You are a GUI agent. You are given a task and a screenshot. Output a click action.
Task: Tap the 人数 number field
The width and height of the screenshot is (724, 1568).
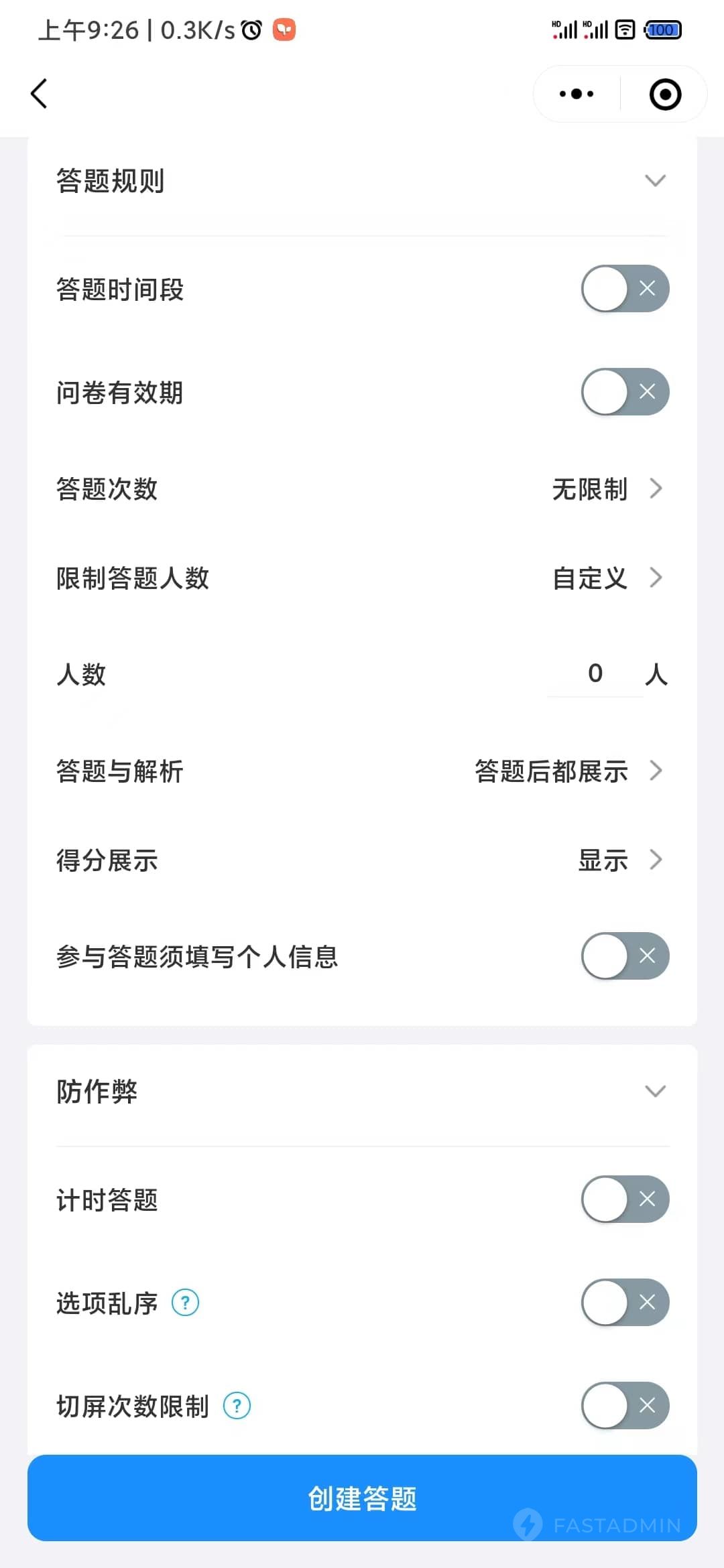tap(595, 673)
